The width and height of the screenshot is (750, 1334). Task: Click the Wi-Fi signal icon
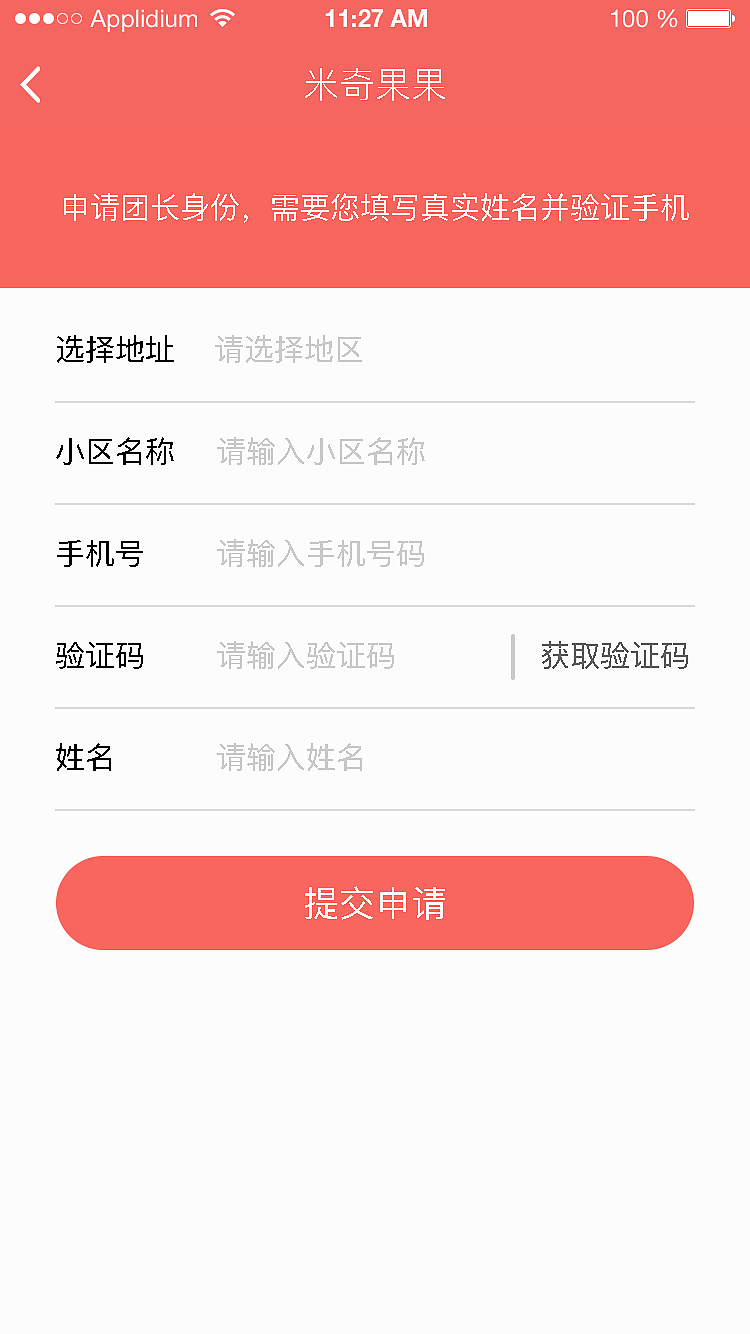(x=219, y=17)
